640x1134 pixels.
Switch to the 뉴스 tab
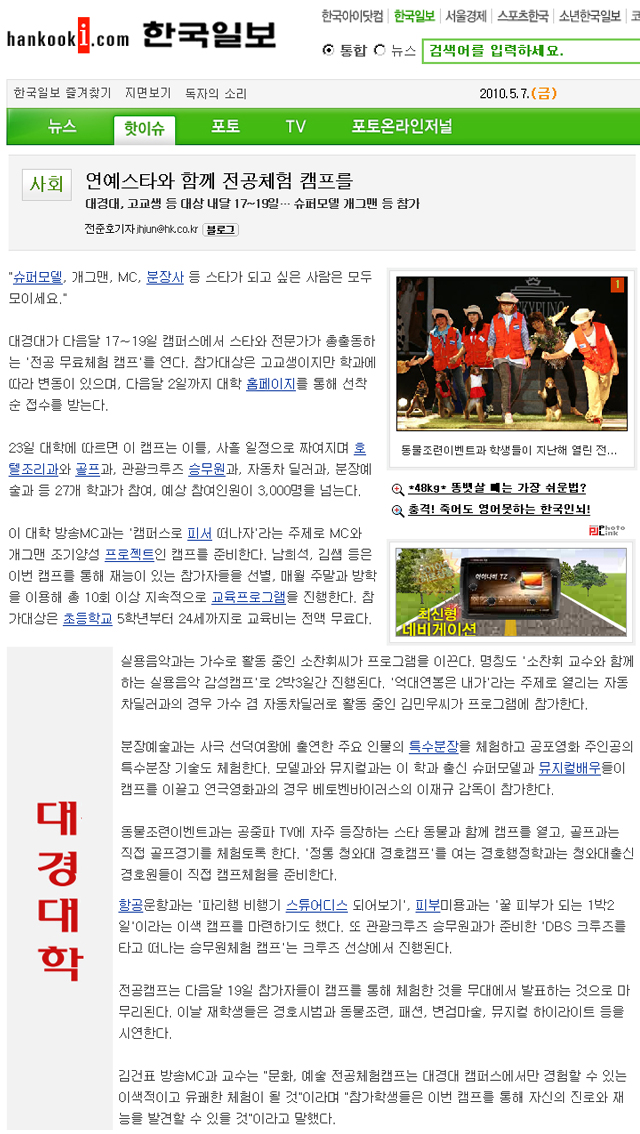click(61, 127)
